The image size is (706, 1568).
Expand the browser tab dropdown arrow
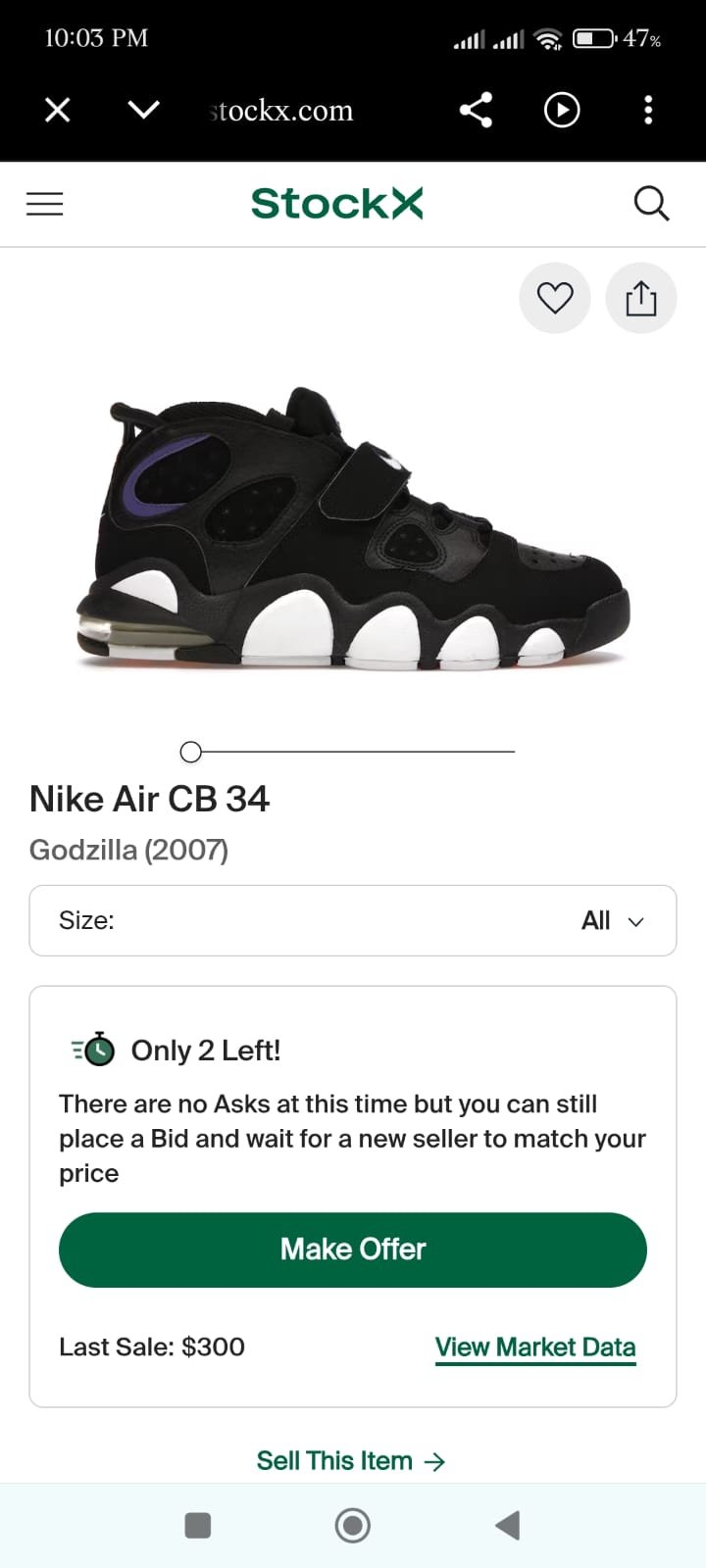click(143, 110)
